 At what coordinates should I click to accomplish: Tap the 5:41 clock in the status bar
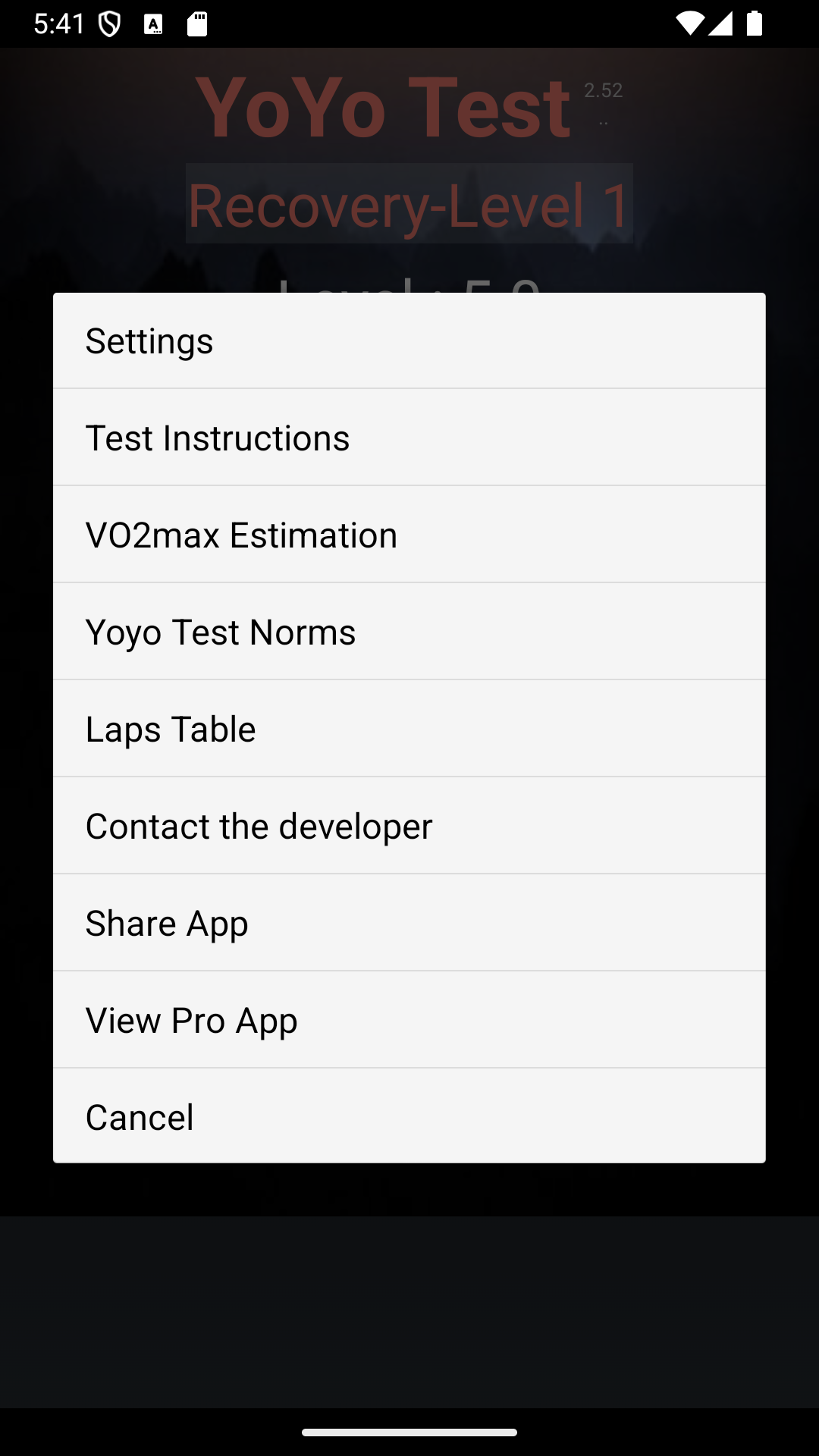61,24
